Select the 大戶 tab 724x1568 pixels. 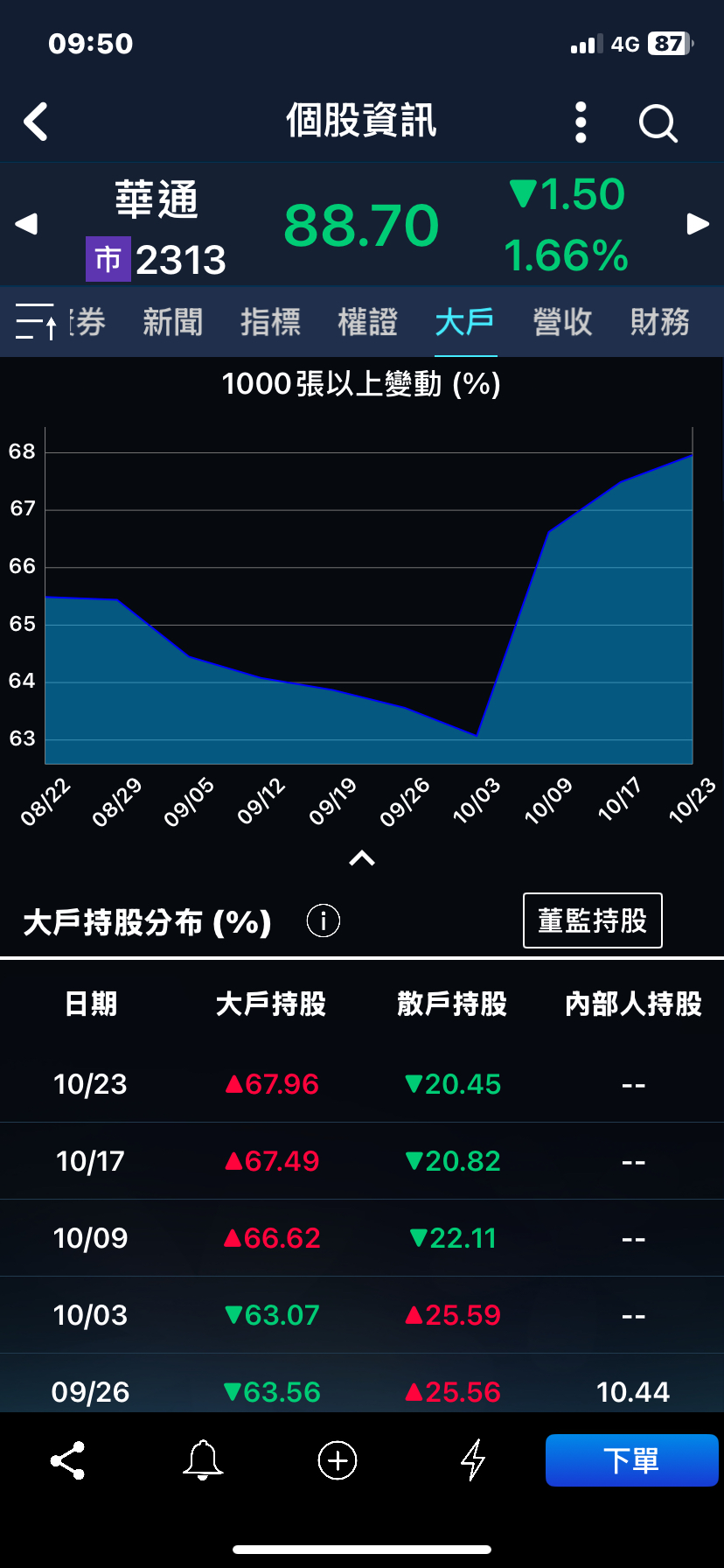coord(465,322)
